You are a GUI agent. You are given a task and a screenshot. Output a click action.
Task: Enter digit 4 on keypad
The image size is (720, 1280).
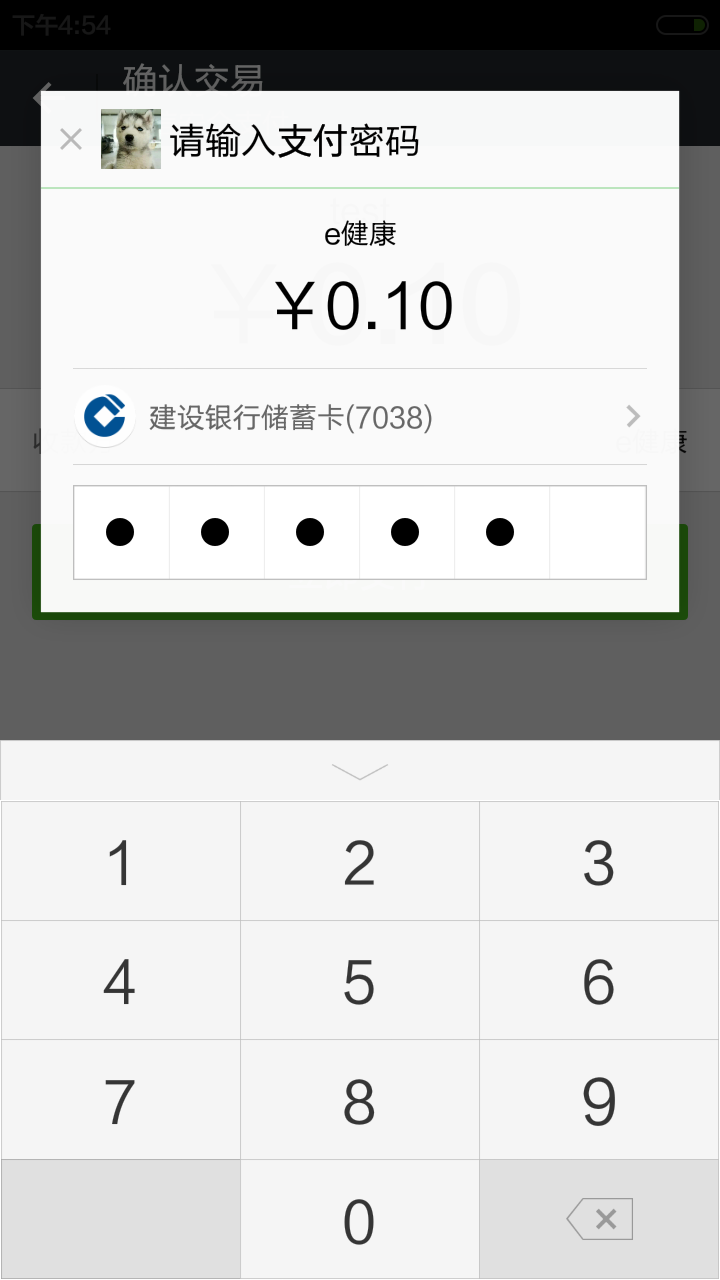pyautogui.click(x=120, y=981)
